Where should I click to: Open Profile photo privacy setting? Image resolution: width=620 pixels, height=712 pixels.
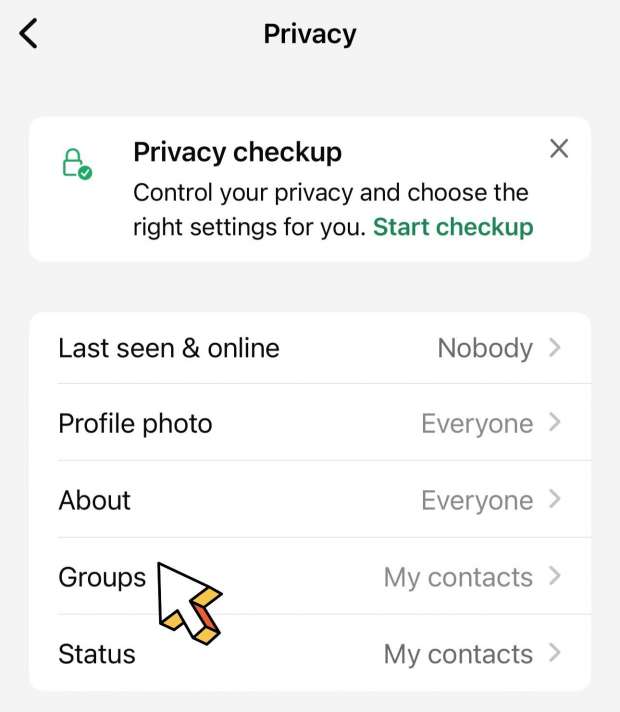pos(310,424)
